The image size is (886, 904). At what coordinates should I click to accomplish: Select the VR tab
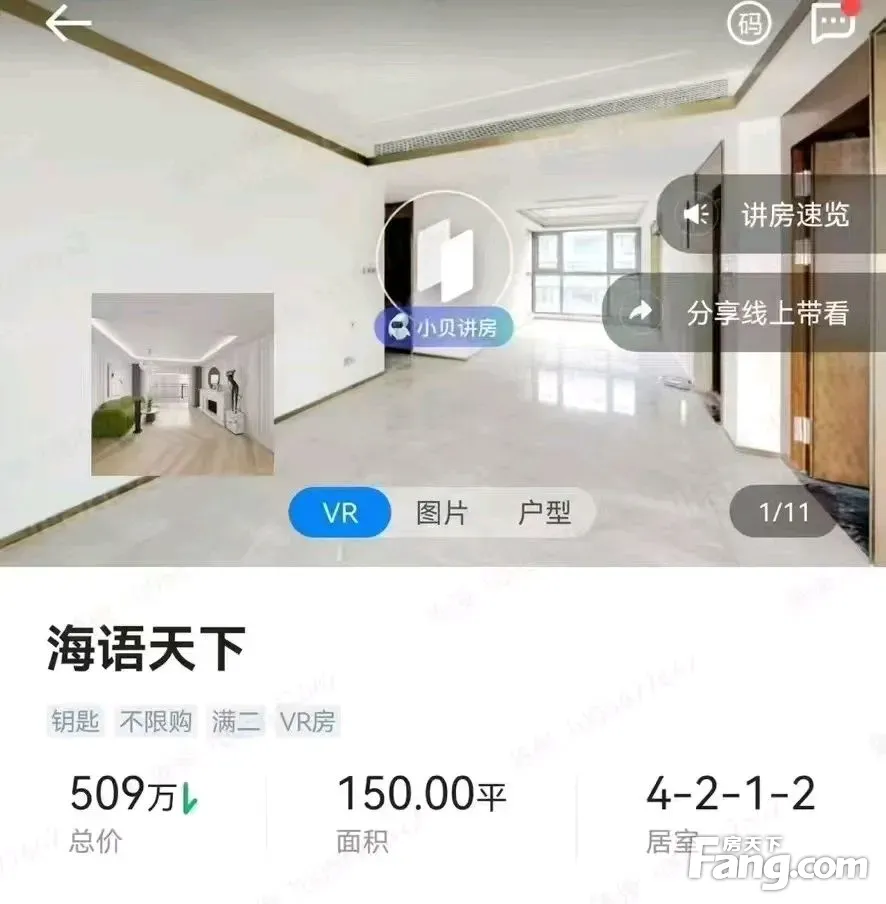pos(340,514)
